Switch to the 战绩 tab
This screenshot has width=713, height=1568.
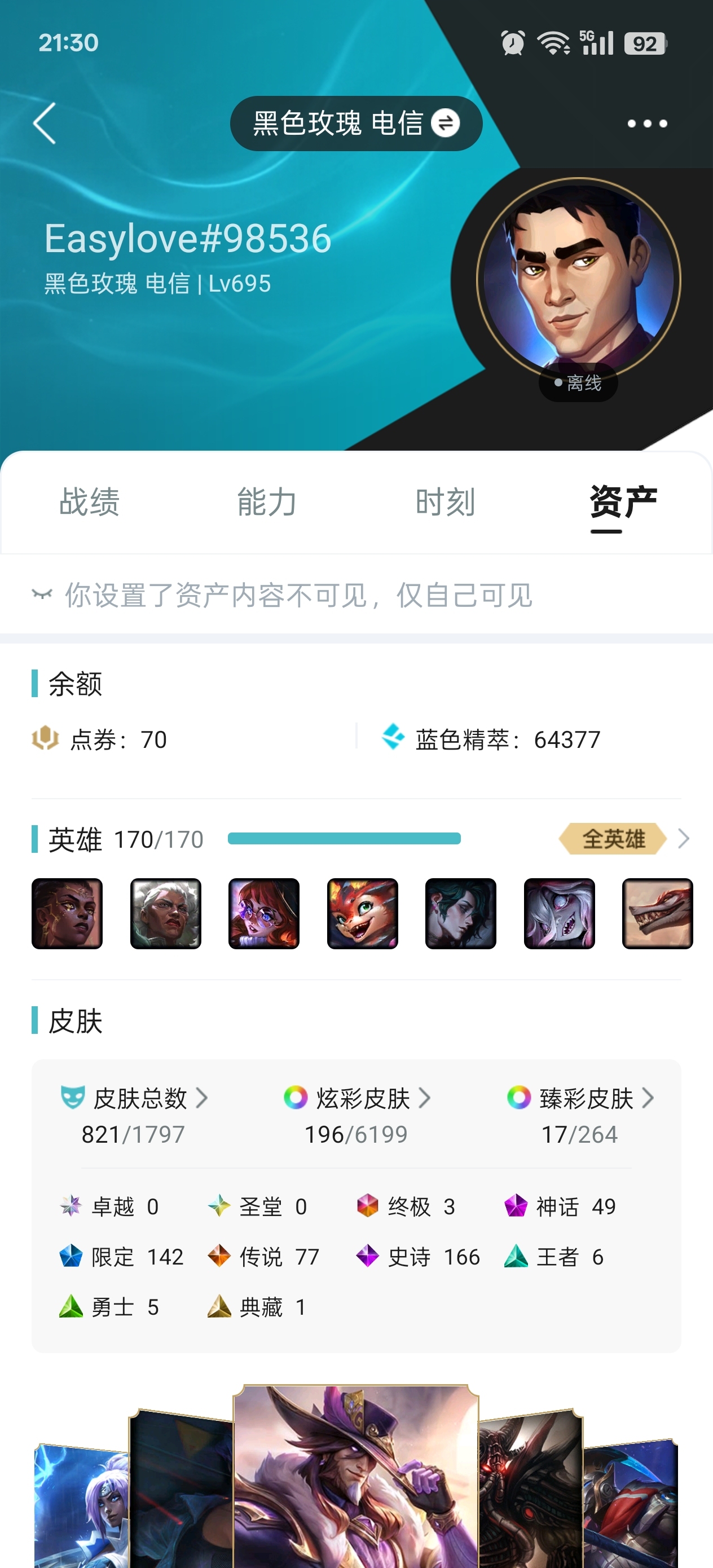click(90, 502)
